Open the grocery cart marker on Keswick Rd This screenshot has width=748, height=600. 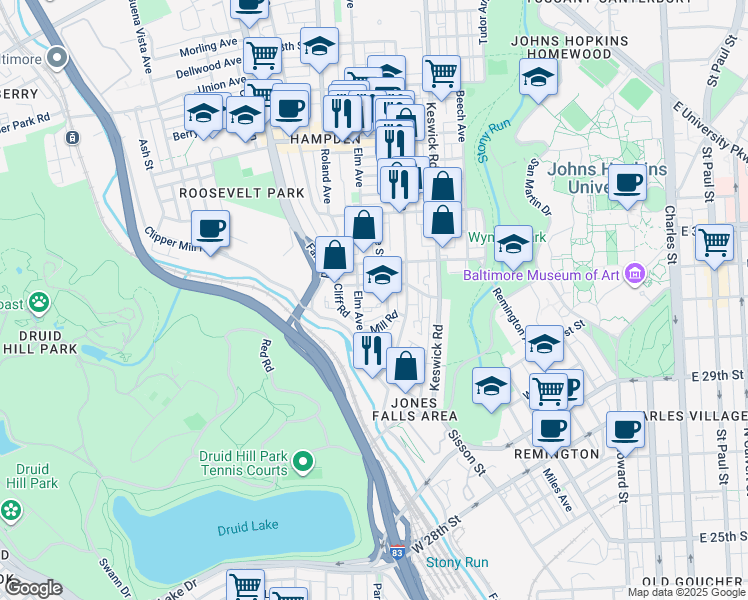(441, 77)
